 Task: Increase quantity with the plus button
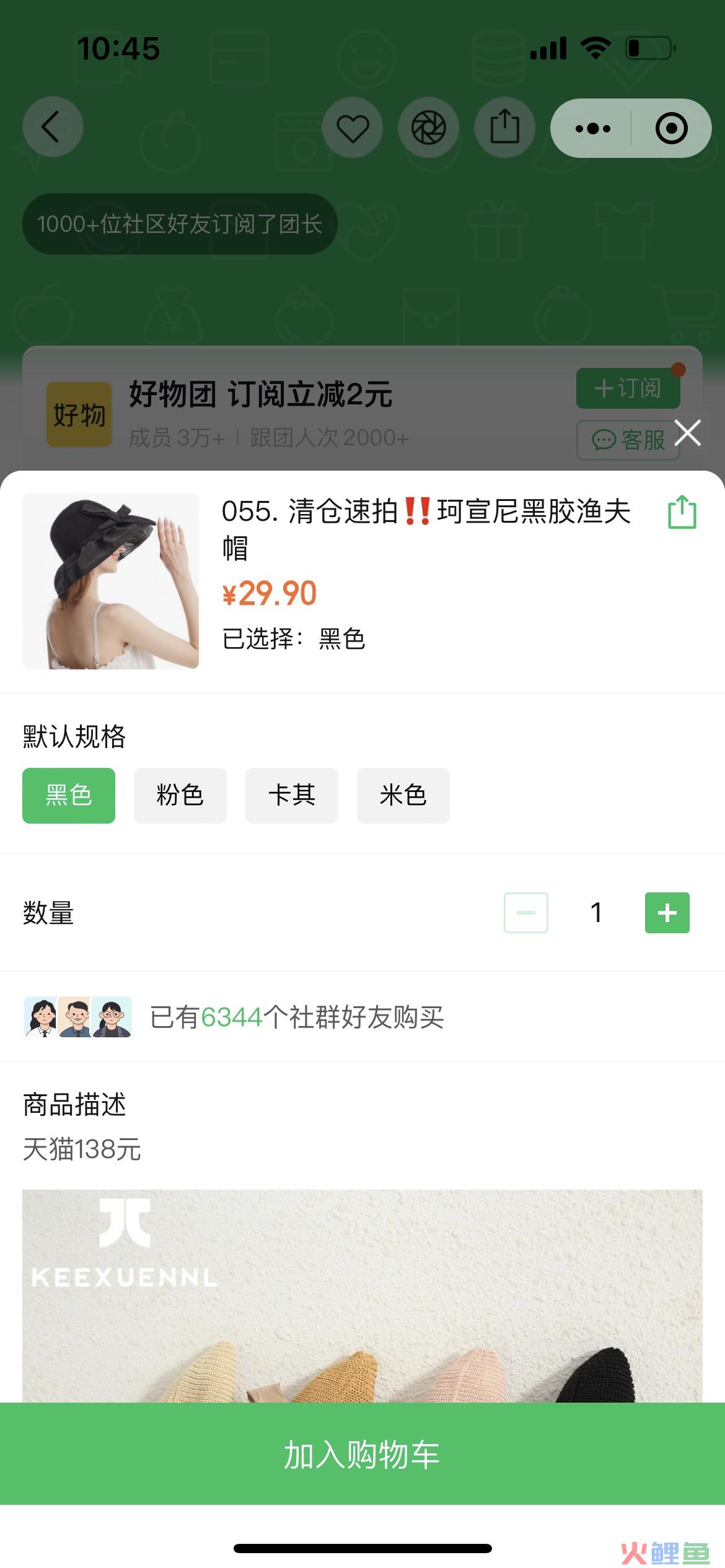pyautogui.click(x=667, y=912)
